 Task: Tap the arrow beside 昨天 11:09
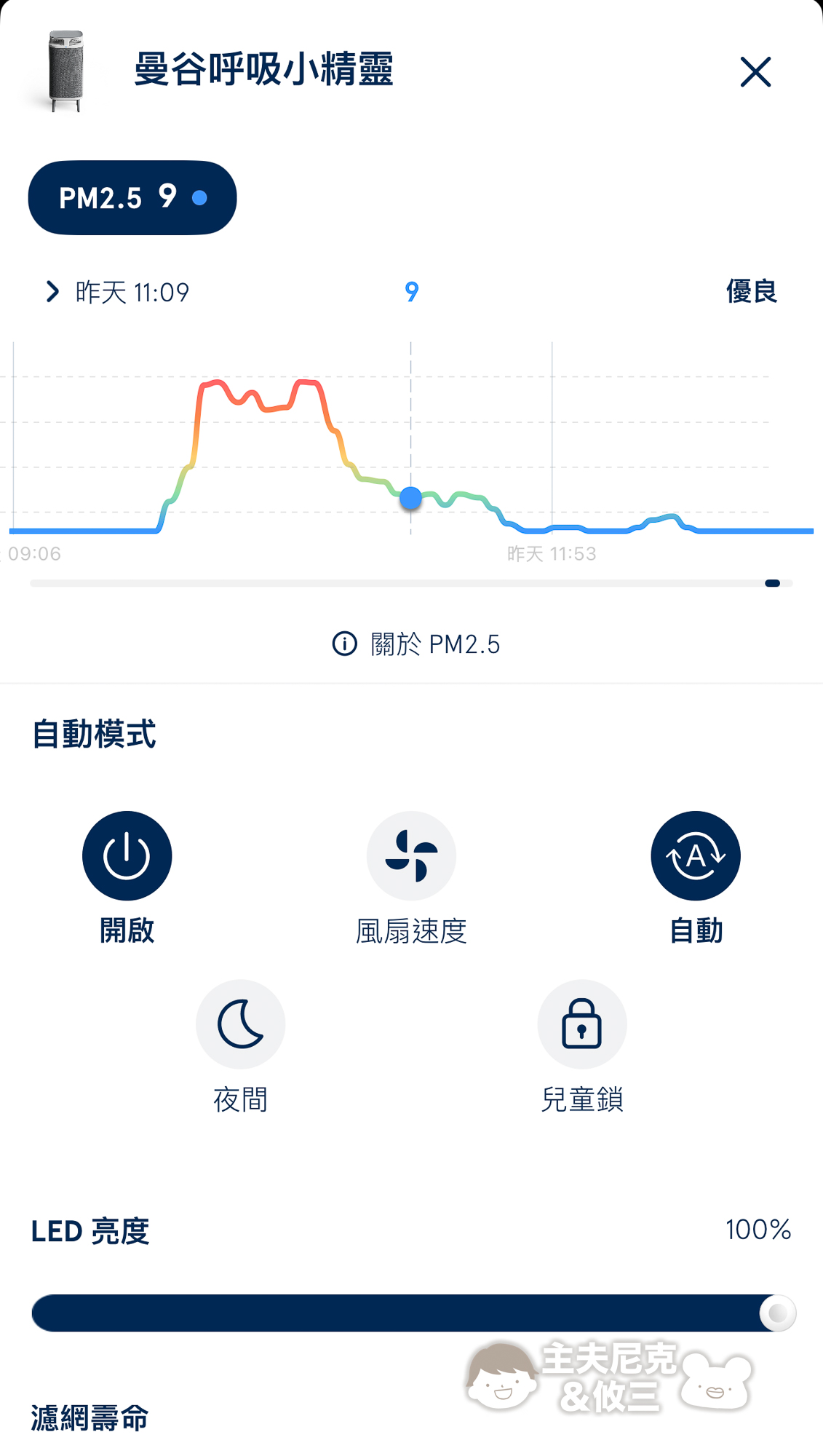point(52,292)
